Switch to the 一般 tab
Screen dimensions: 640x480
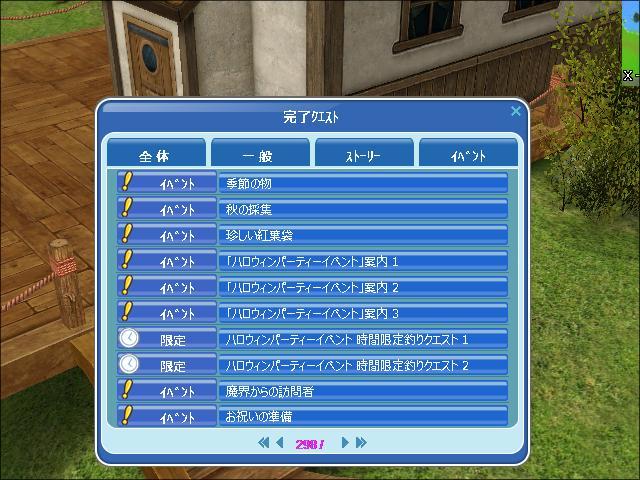pyautogui.click(x=259, y=155)
